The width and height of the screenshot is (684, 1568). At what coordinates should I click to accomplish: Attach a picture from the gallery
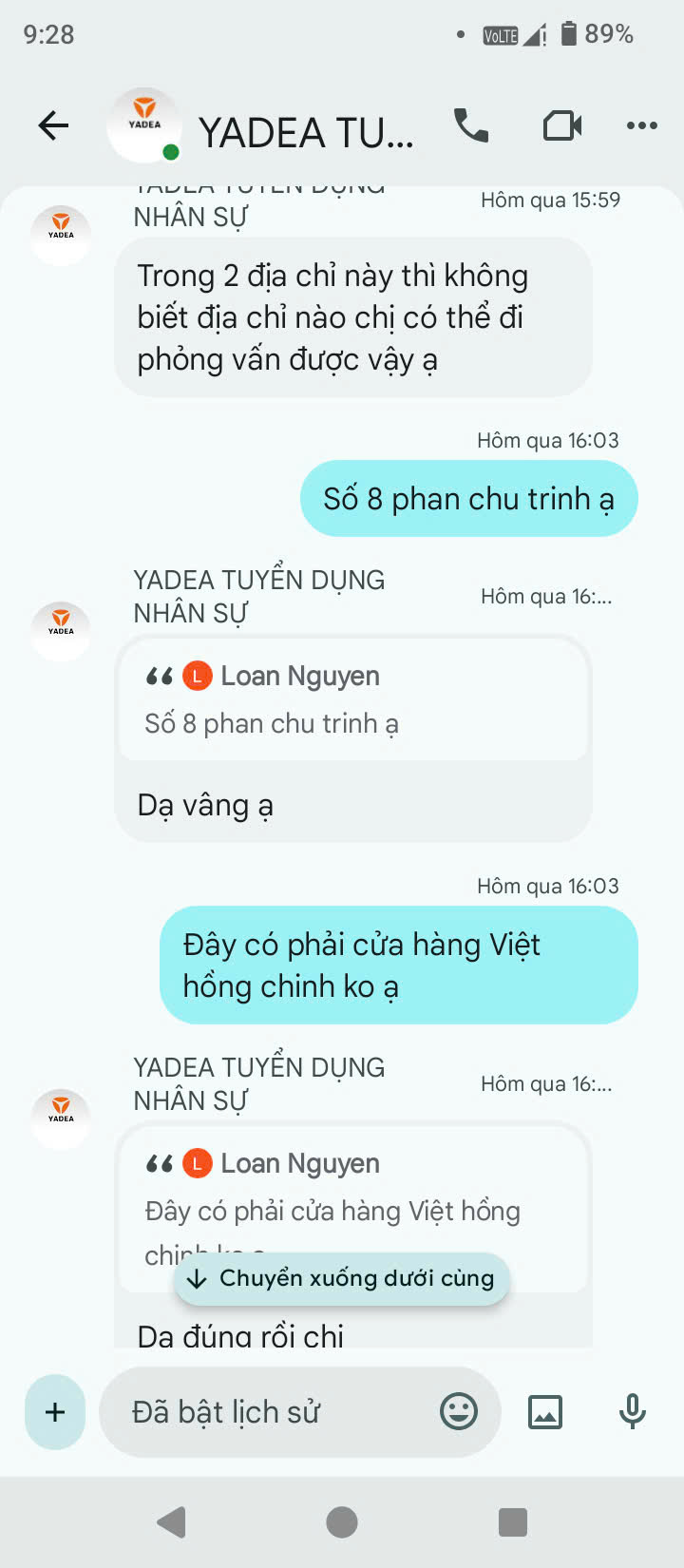545,1412
